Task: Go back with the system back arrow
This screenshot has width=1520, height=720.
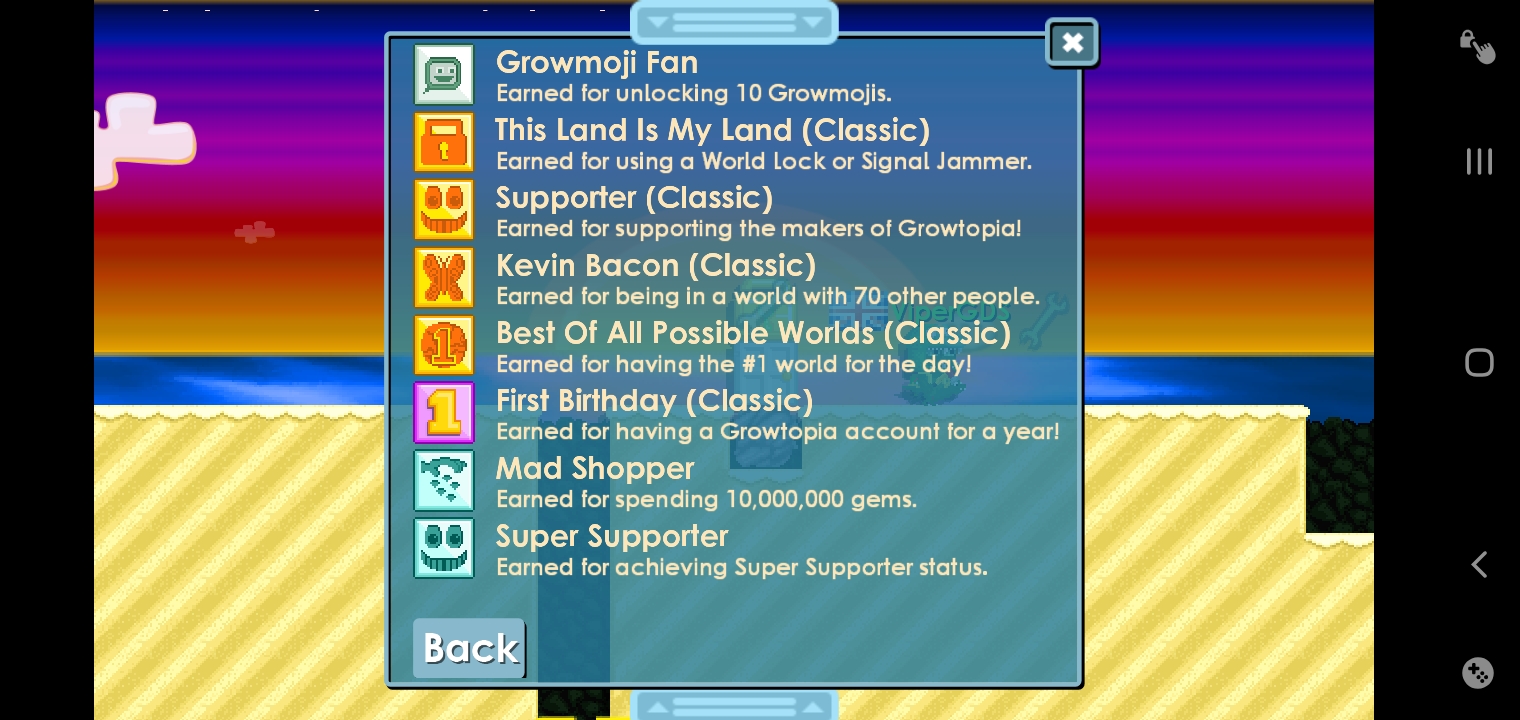Action: click(1479, 564)
